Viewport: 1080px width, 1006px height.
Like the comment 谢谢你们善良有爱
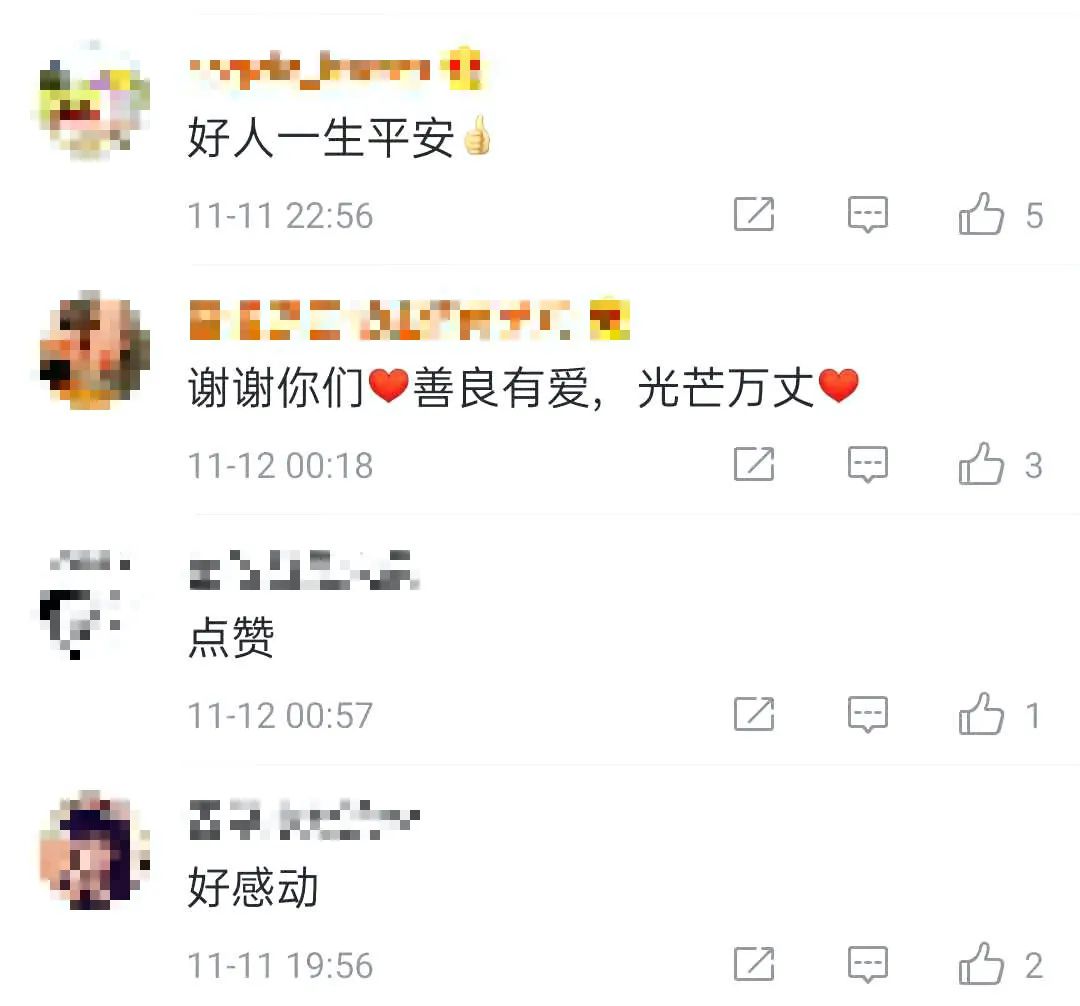[981, 465]
